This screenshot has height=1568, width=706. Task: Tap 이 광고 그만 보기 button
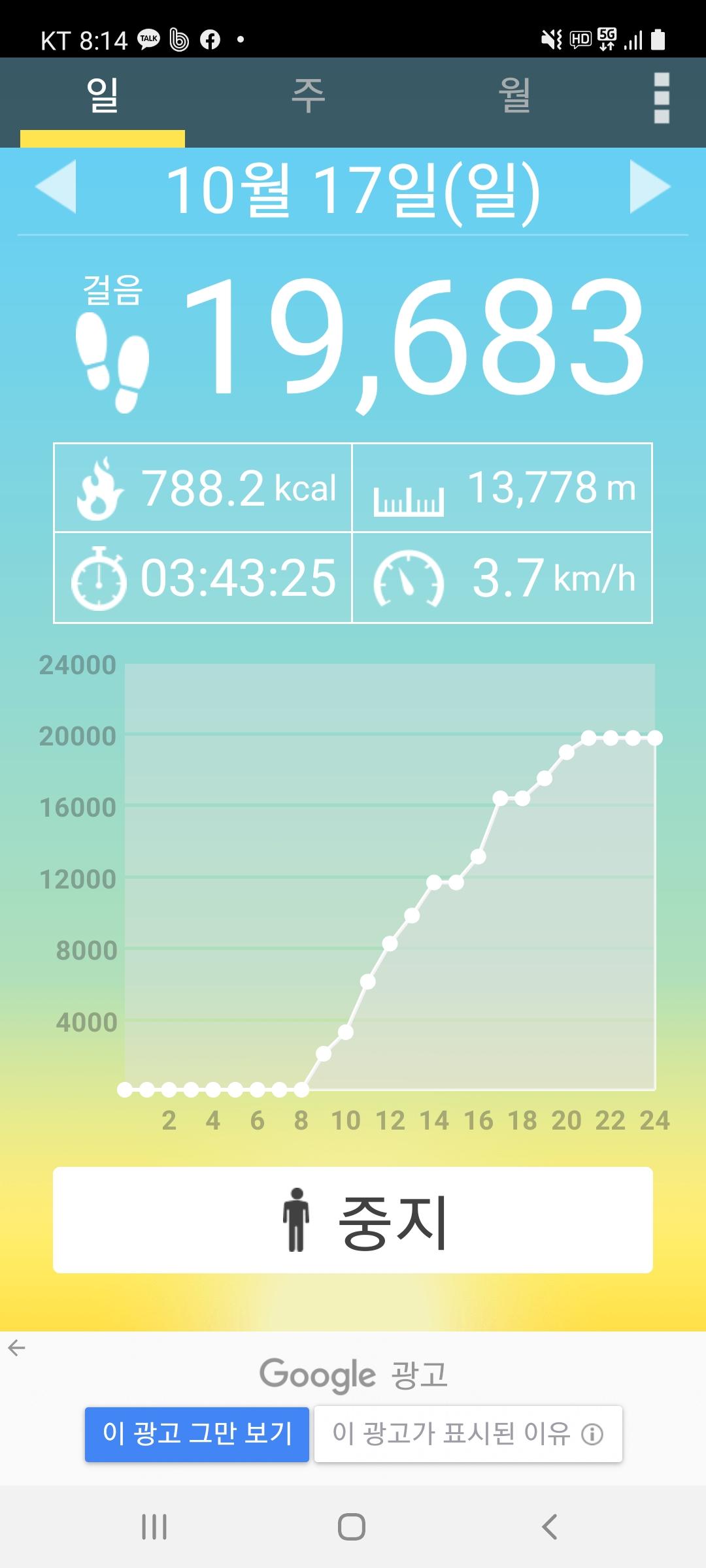[197, 1434]
